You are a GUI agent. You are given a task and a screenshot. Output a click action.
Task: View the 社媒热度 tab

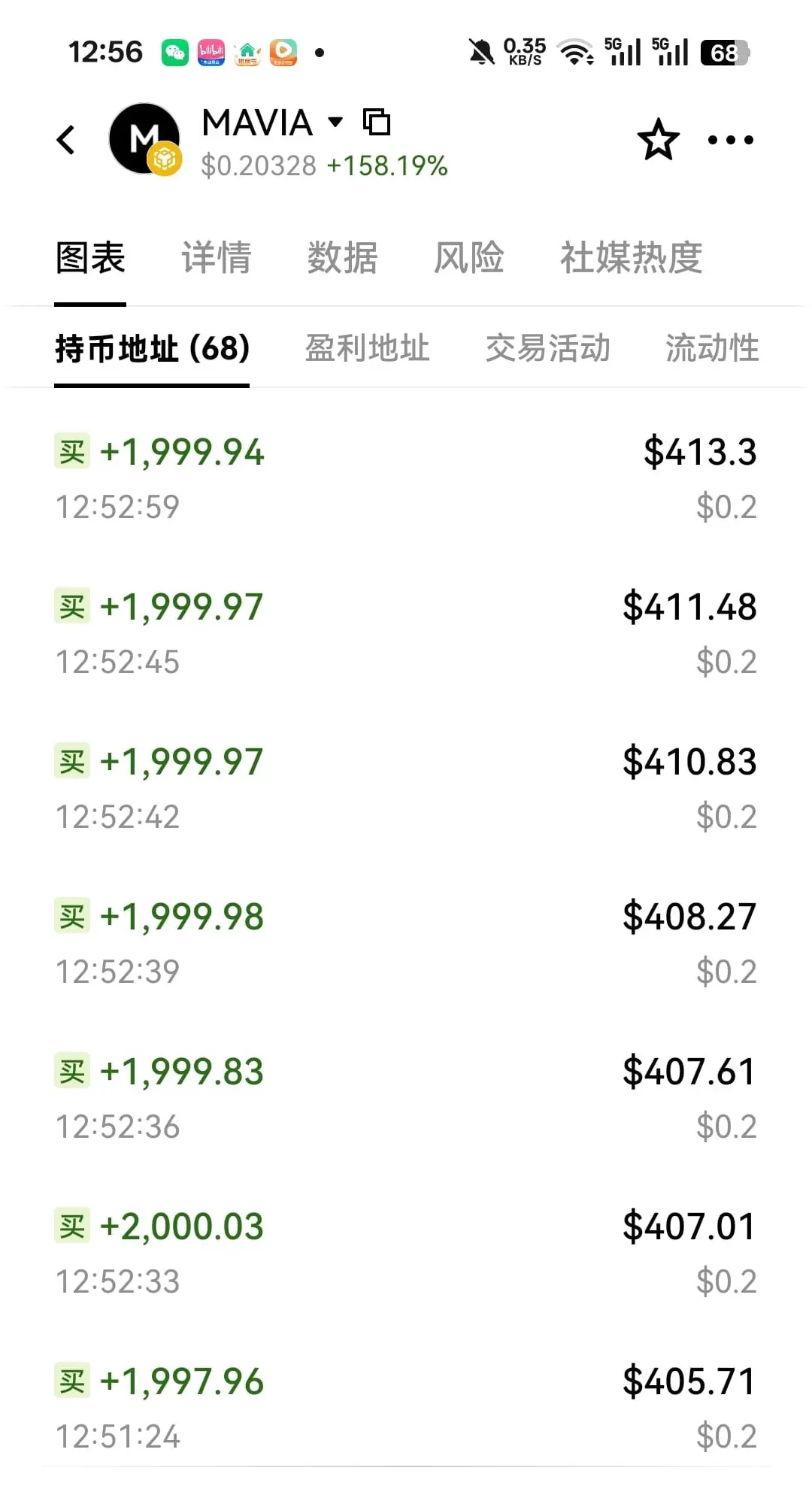click(x=631, y=258)
